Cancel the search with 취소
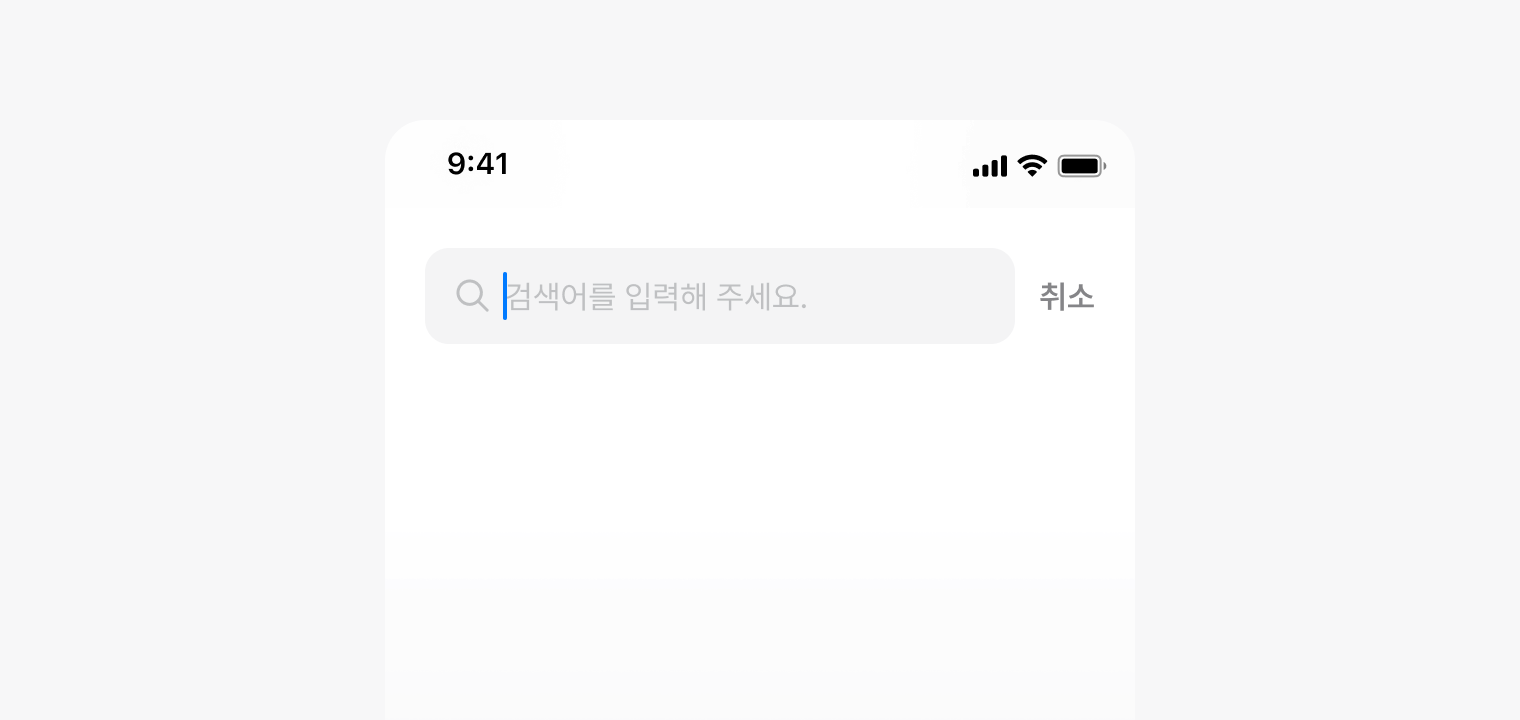Image resolution: width=1520 pixels, height=720 pixels. tap(1066, 296)
